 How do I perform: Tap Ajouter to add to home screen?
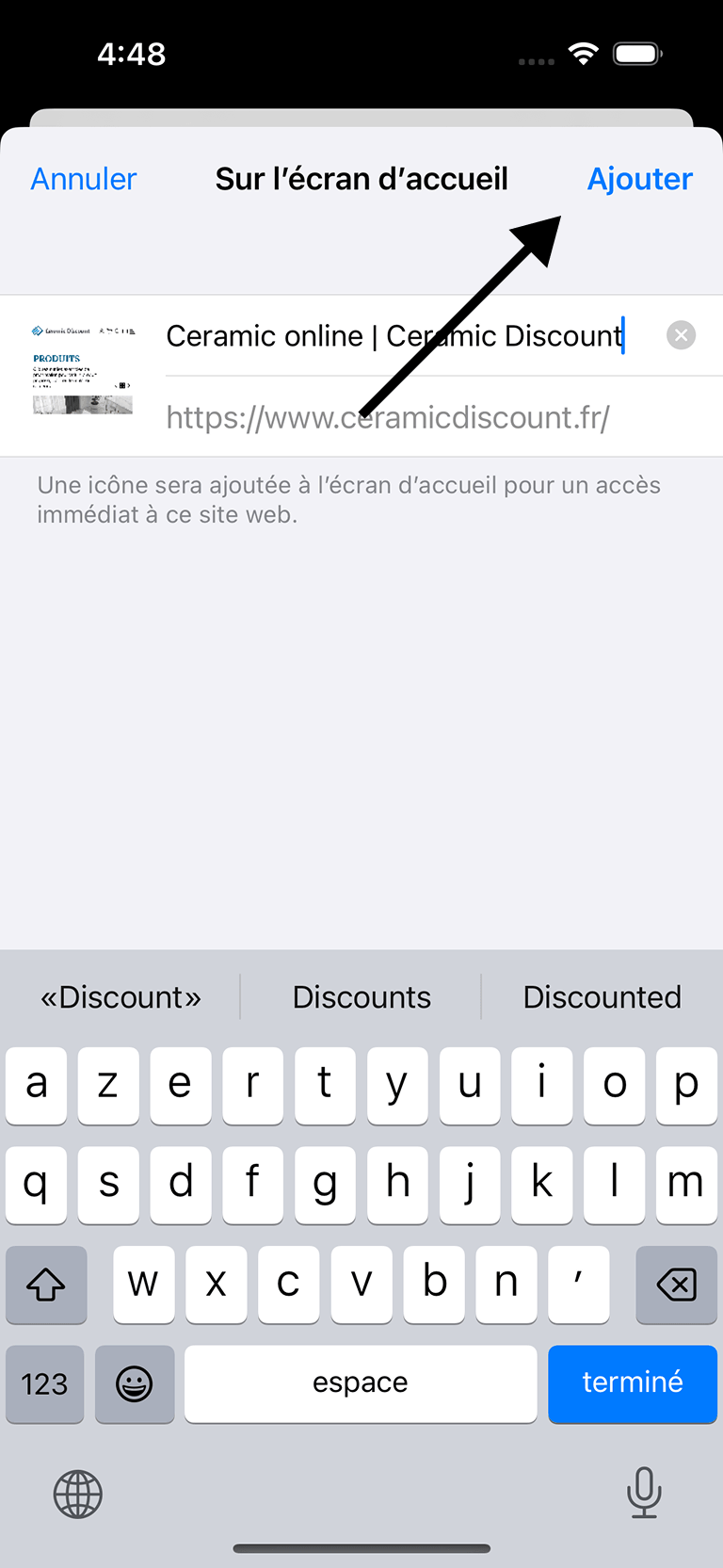pos(639,179)
